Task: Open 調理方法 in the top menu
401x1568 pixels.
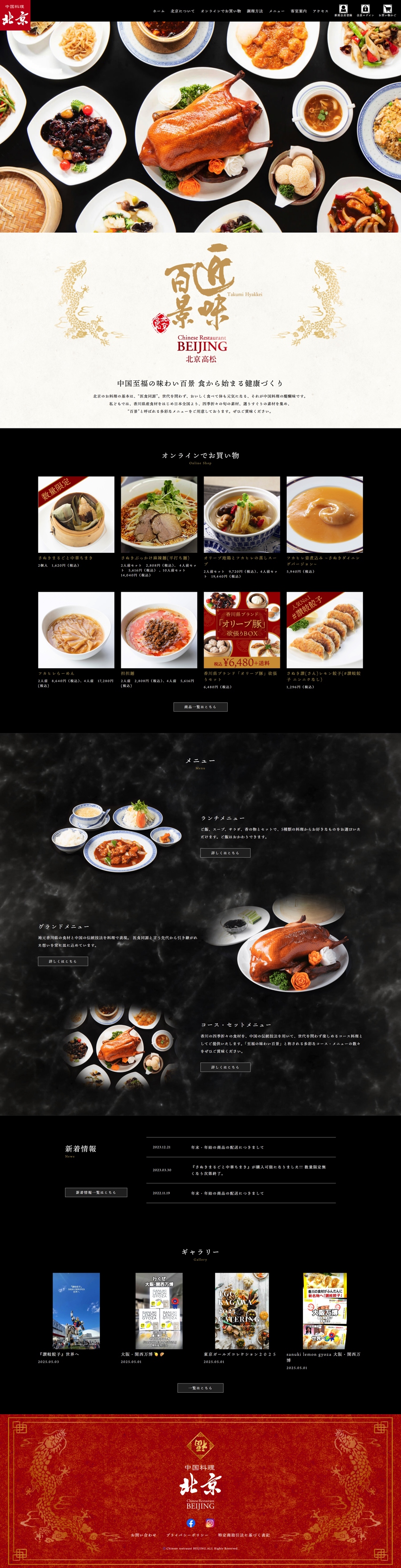Action: (x=255, y=11)
